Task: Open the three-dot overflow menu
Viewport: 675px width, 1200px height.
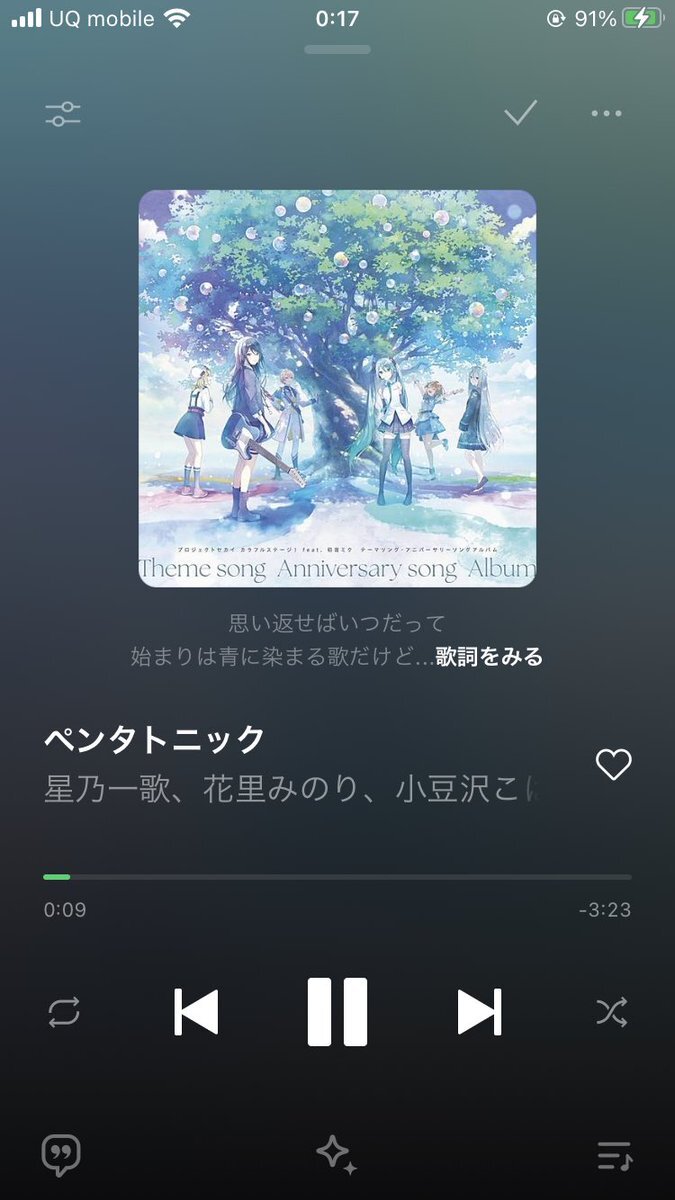Action: tap(606, 114)
